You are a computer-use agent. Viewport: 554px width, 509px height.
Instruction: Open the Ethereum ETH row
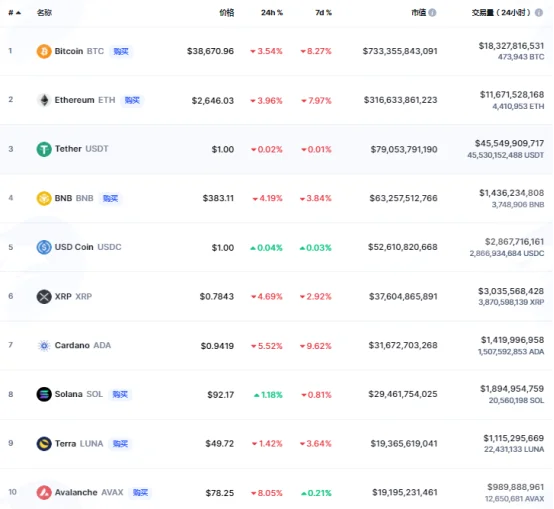tap(277, 100)
